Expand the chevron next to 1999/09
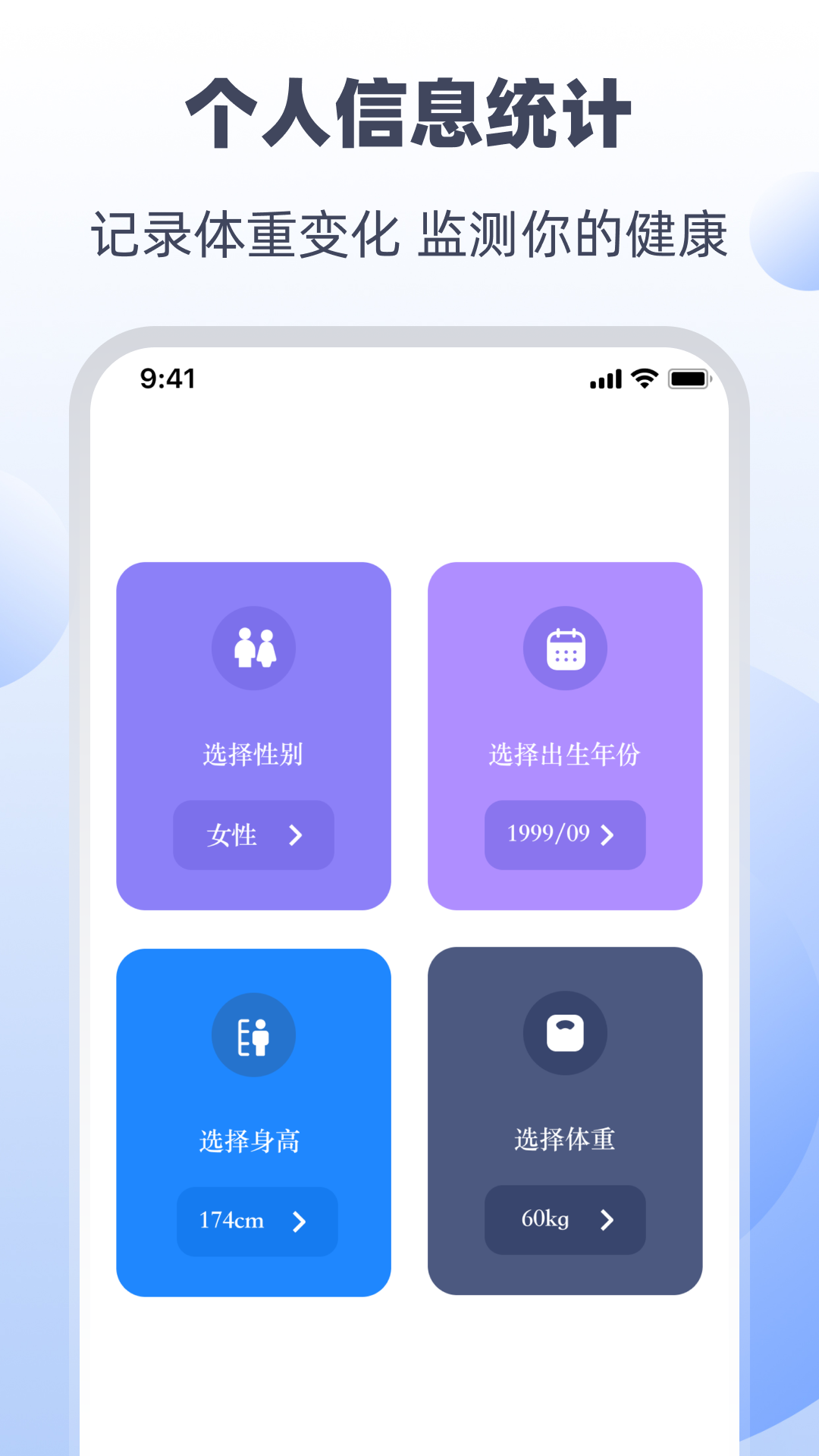The height and width of the screenshot is (1456, 819). [606, 836]
